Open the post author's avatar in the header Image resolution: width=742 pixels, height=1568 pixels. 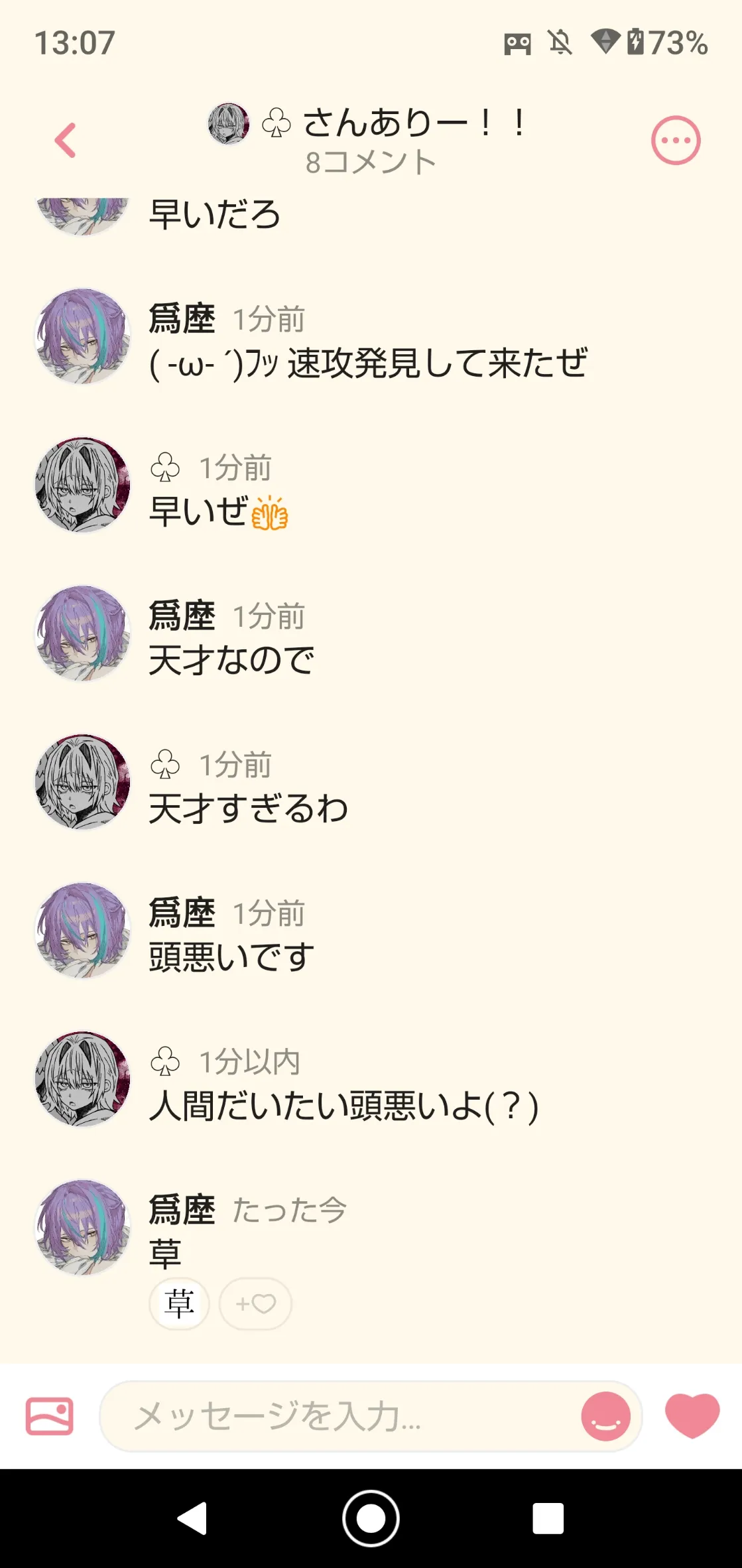[x=229, y=123]
